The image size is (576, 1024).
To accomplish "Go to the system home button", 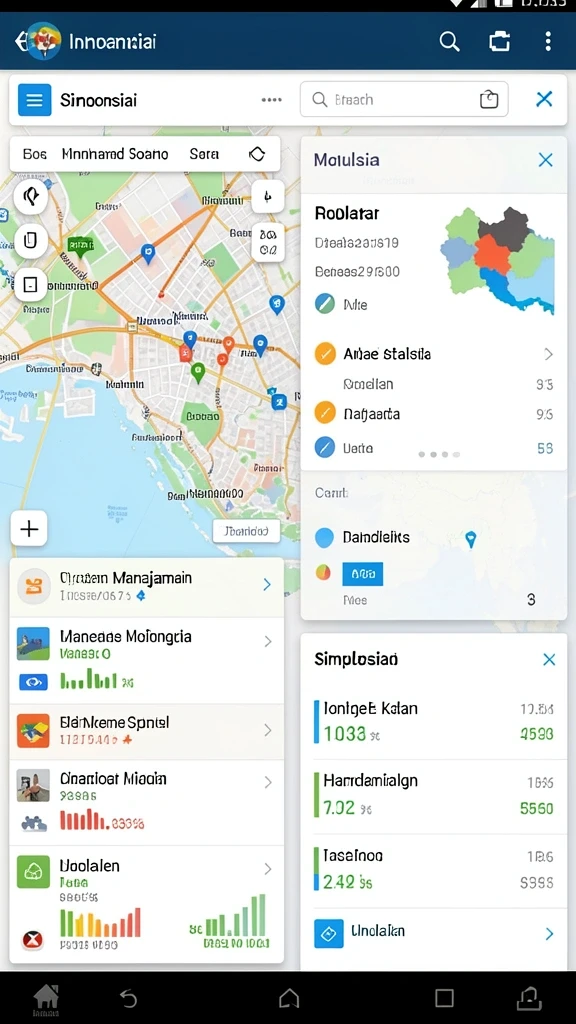I will pyautogui.click(x=289, y=998).
